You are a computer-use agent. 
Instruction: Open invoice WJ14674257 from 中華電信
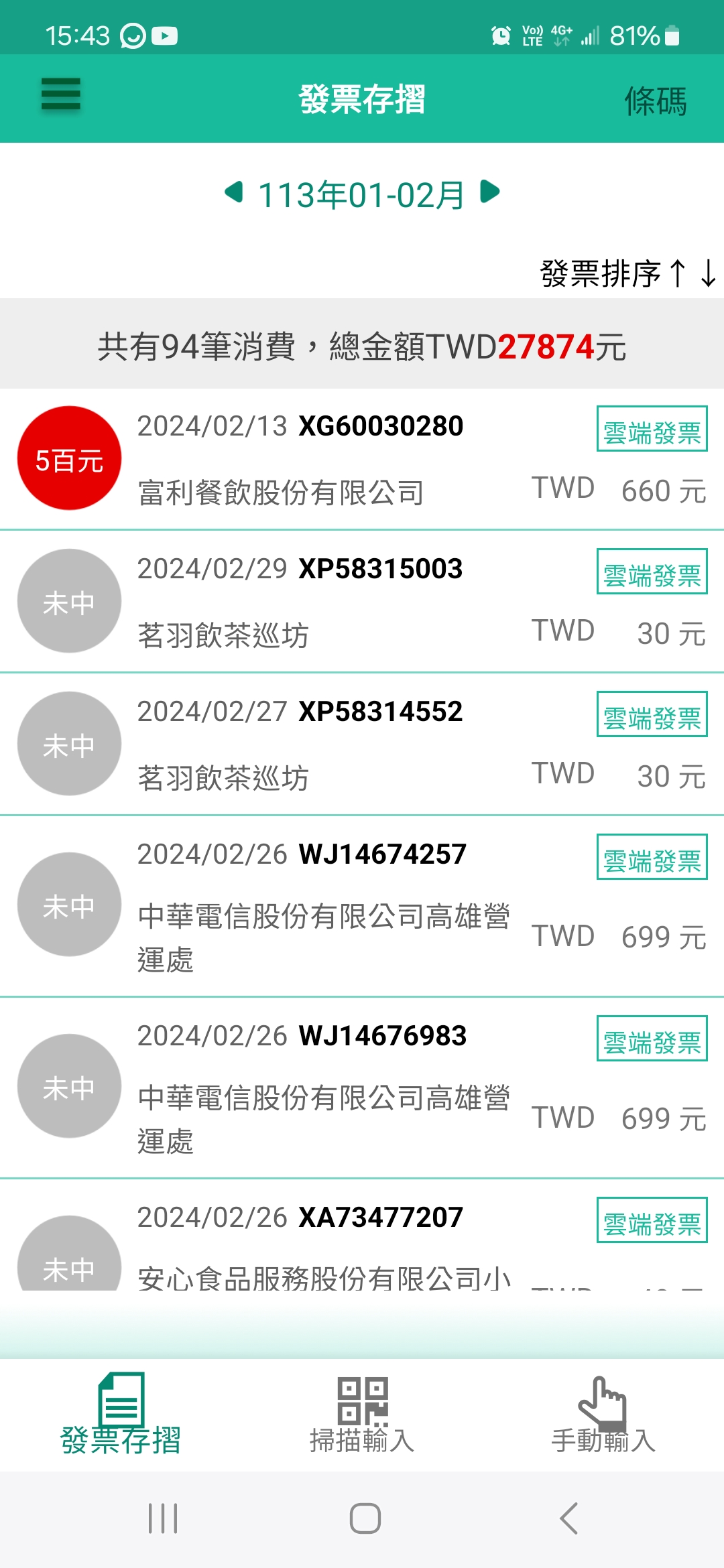pyautogui.click(x=362, y=906)
